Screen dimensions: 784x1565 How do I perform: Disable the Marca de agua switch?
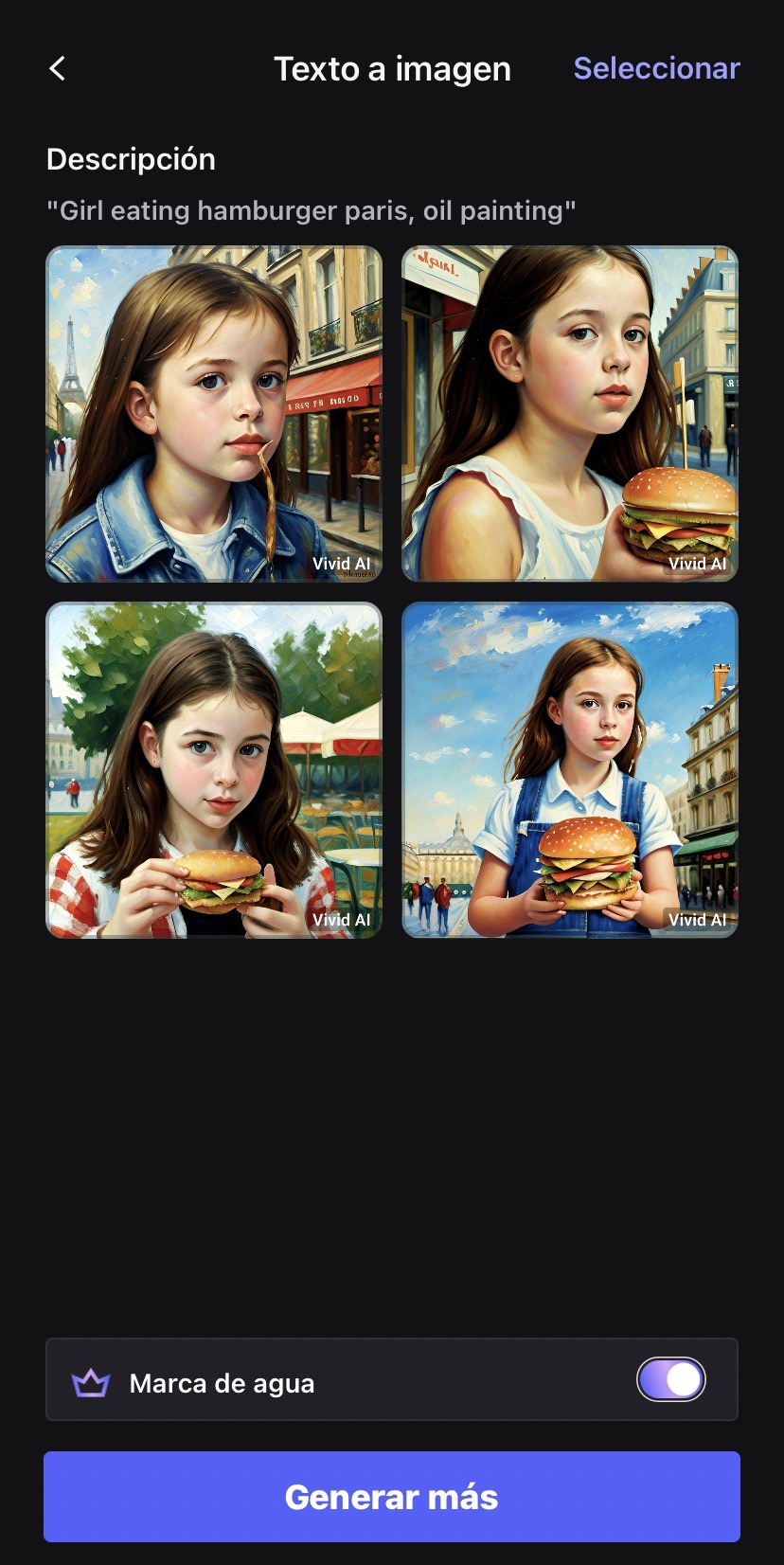point(670,1379)
